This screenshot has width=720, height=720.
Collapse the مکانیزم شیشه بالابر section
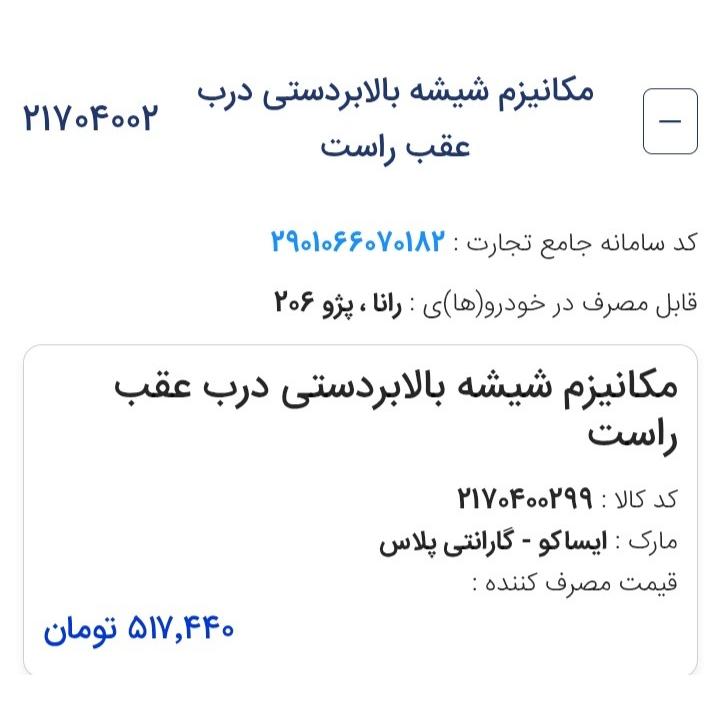point(670,121)
